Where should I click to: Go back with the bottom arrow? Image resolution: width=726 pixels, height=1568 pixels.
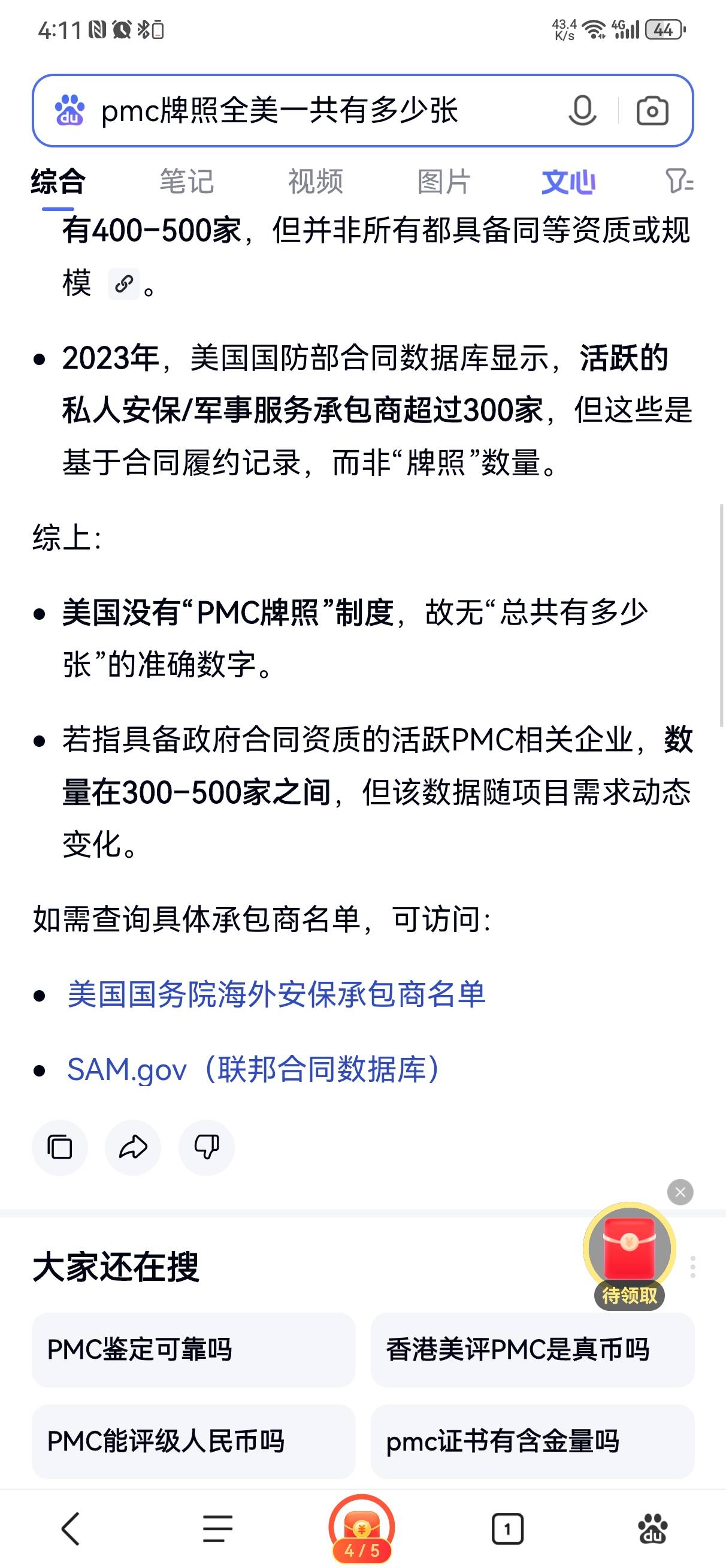(71, 1528)
